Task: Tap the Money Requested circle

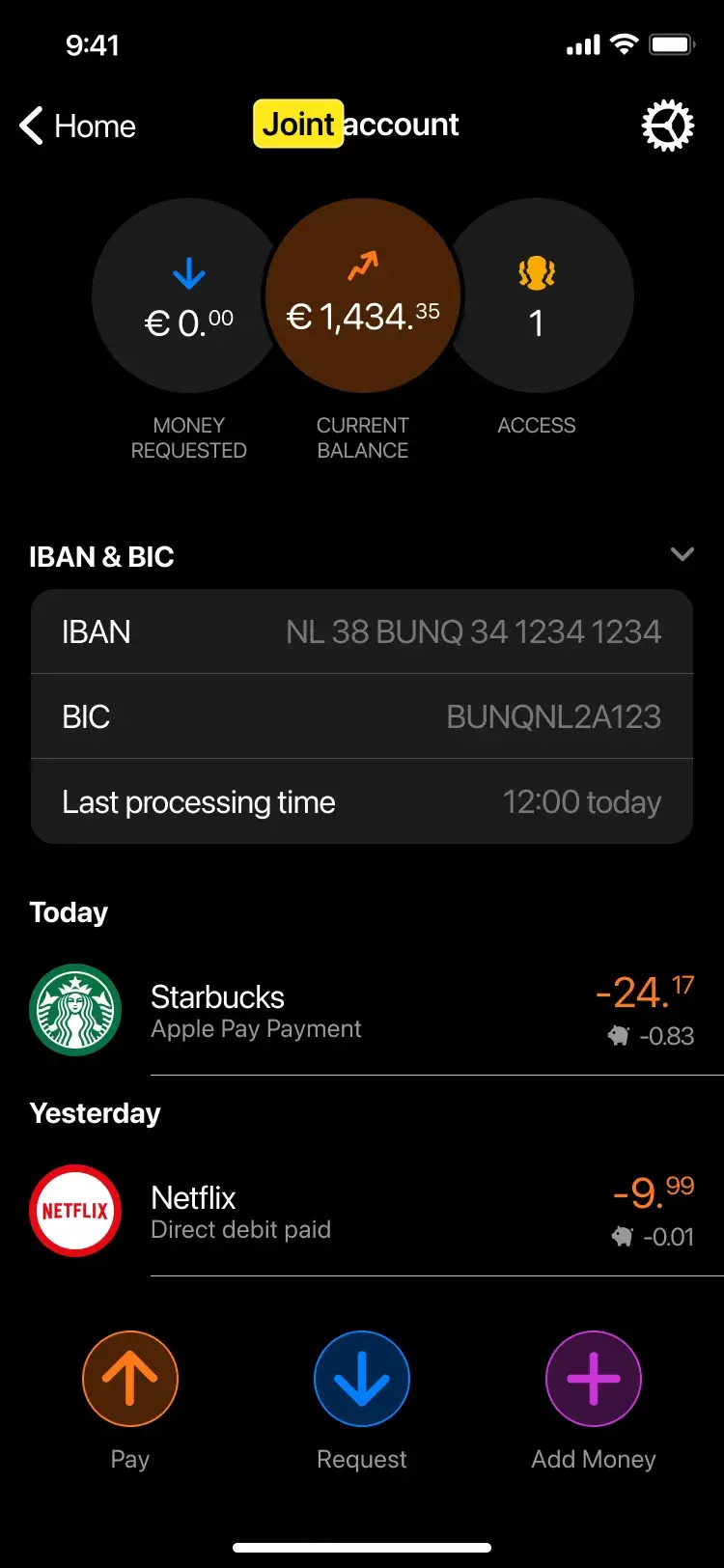Action: click(188, 295)
